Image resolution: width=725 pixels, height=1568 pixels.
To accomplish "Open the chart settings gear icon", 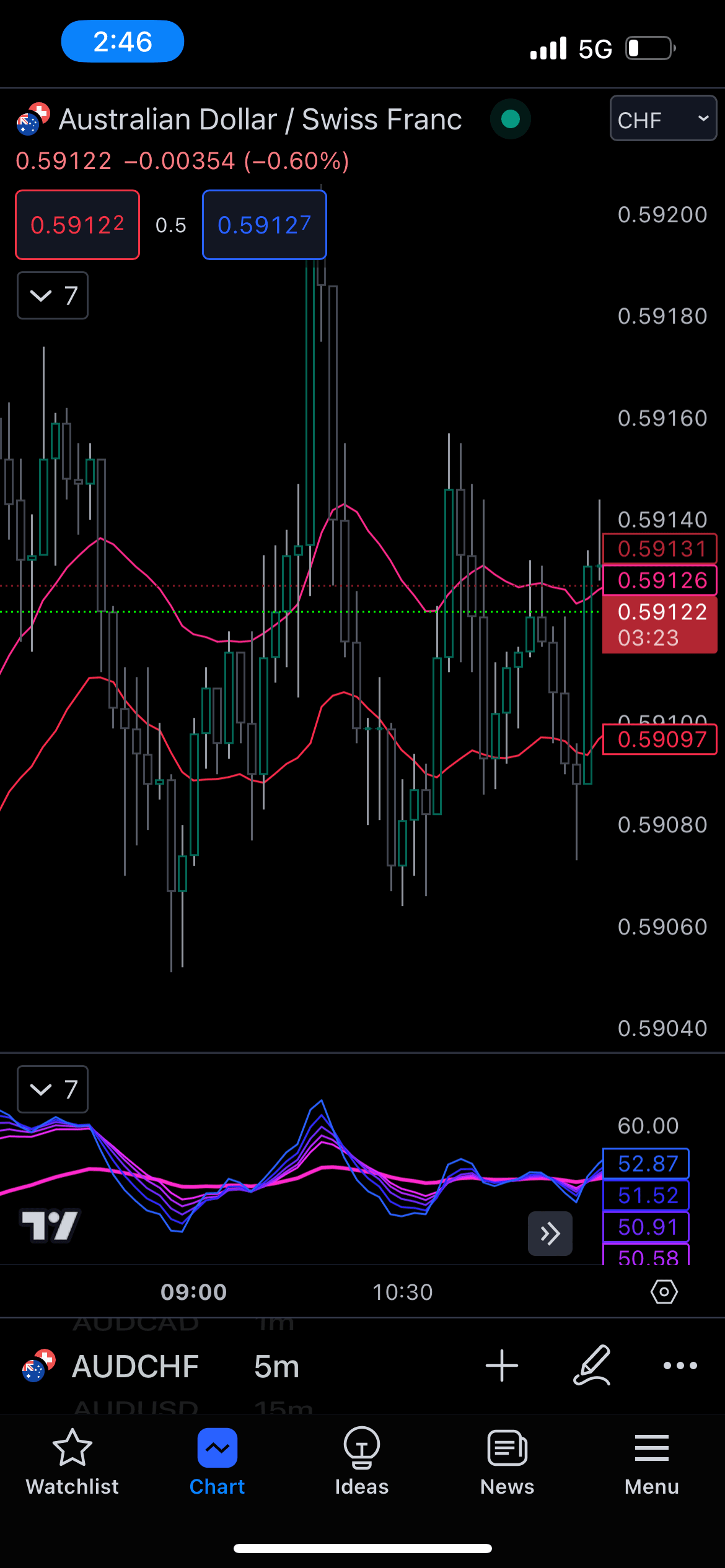I will tap(664, 1292).
